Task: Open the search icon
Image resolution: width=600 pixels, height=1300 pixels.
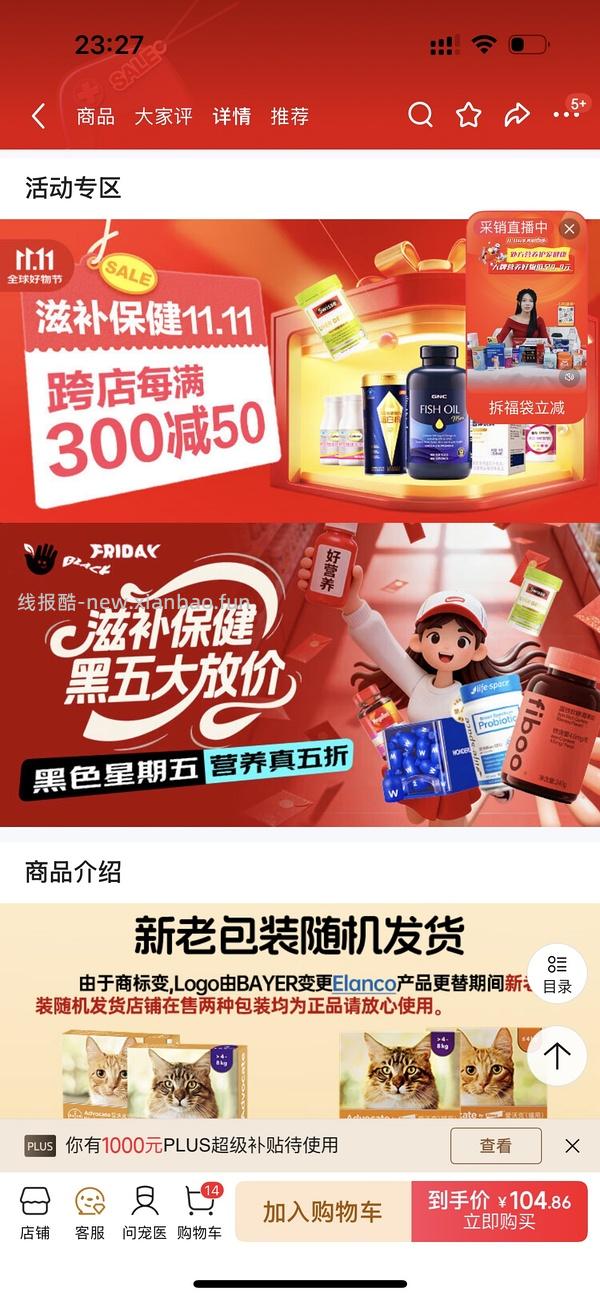Action: click(x=421, y=115)
